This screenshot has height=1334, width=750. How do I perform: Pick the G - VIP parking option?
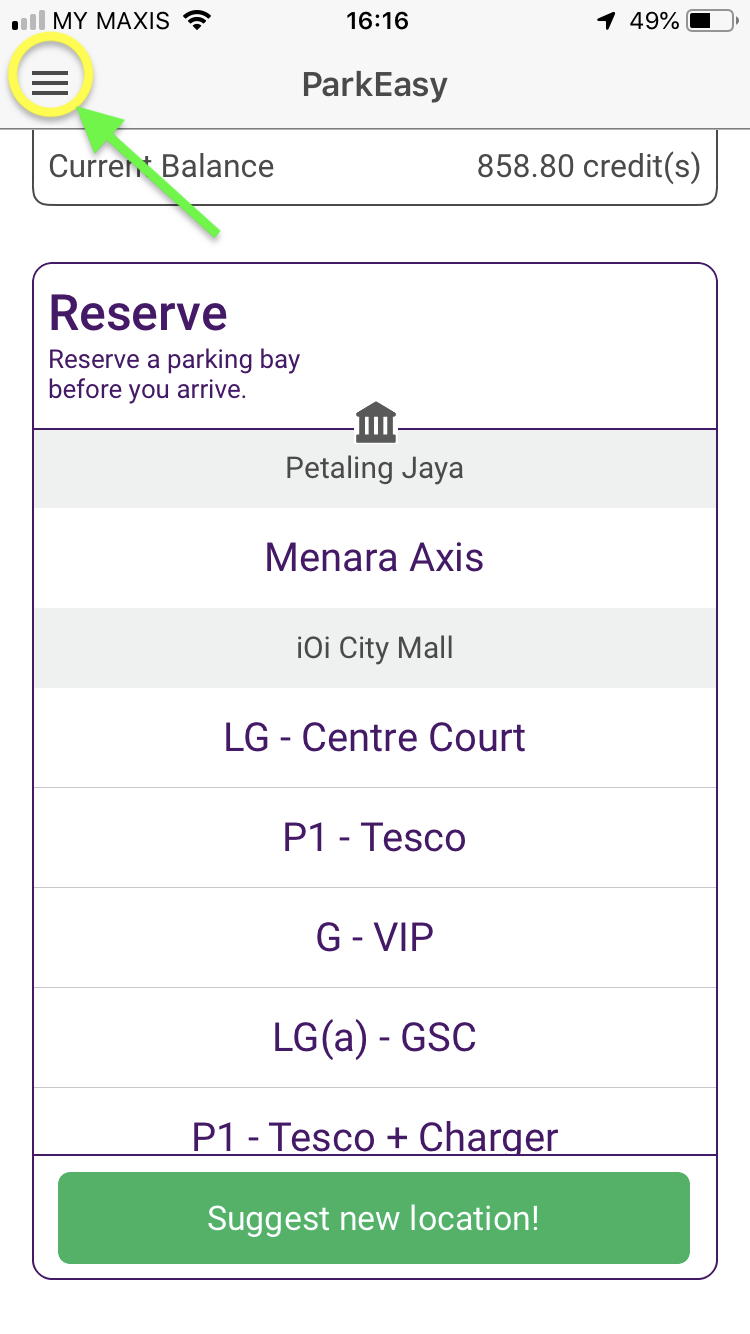point(375,938)
